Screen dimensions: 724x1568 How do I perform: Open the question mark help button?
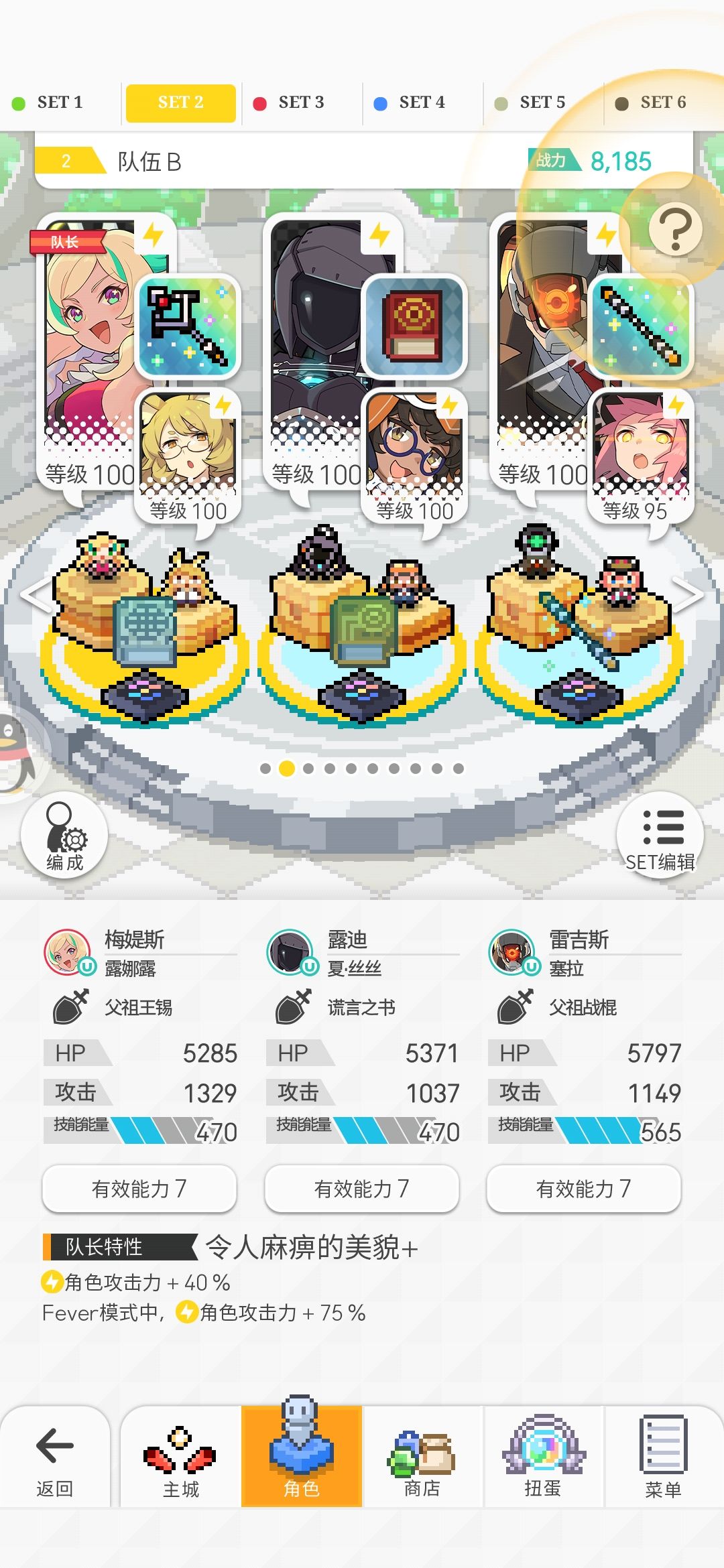pyautogui.click(x=675, y=230)
